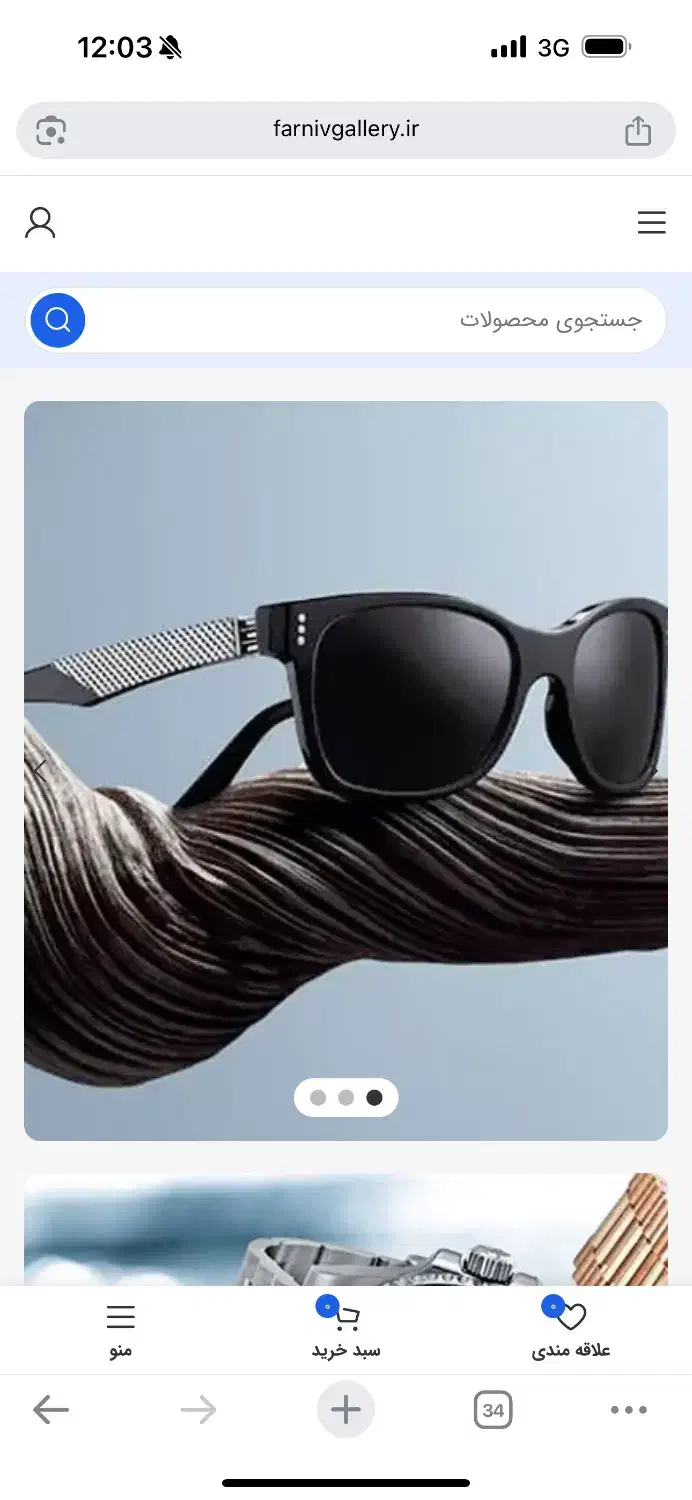Open the browser's three-dot menu
Image resolution: width=692 pixels, height=1500 pixels.
click(629, 1410)
